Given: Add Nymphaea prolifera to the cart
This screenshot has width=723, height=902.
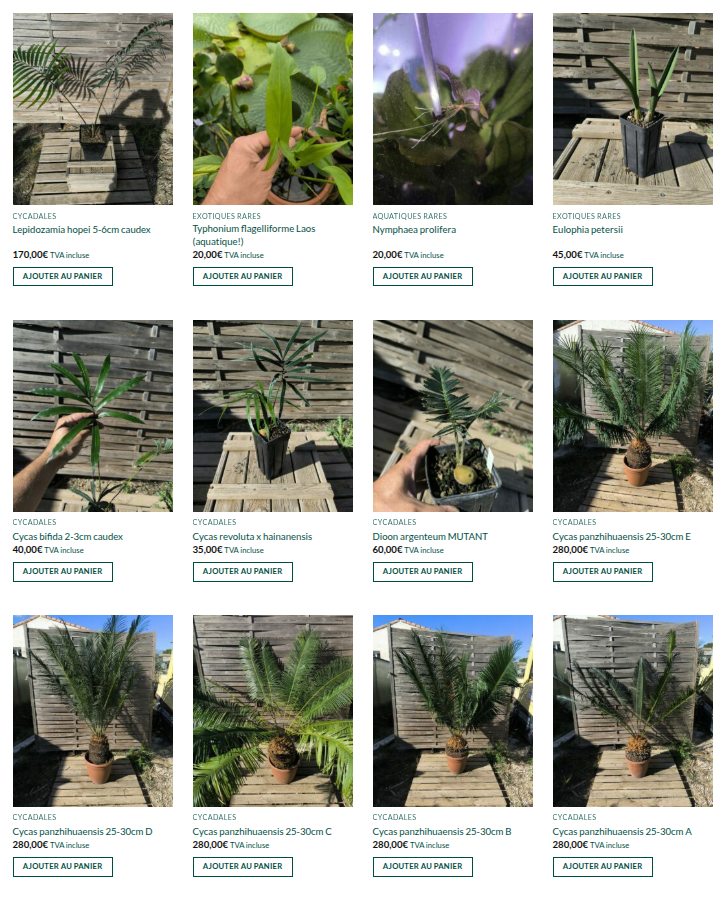Looking at the screenshot, I should [x=422, y=276].
